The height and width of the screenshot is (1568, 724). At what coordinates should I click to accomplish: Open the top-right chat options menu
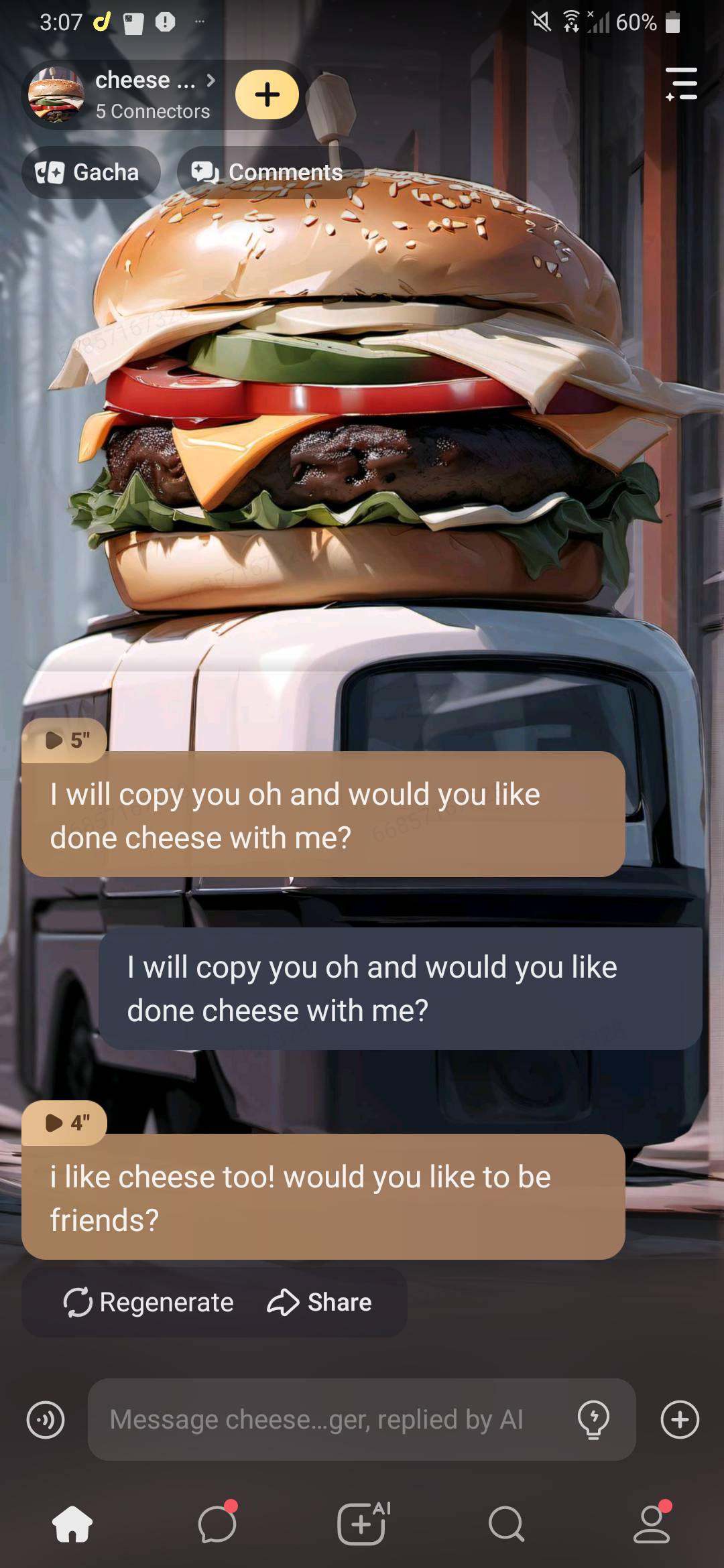[681, 84]
